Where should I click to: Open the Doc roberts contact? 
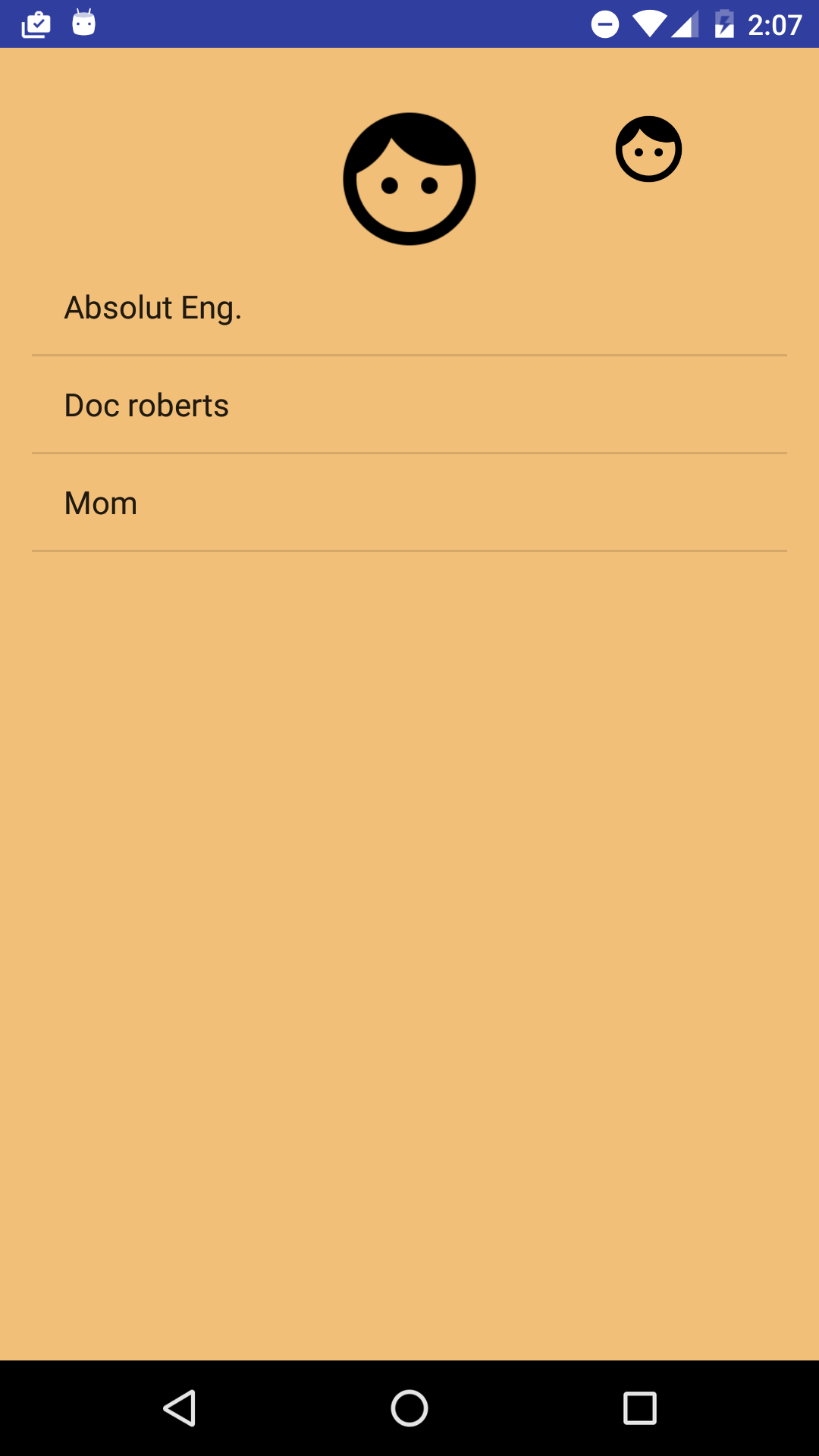[409, 406]
